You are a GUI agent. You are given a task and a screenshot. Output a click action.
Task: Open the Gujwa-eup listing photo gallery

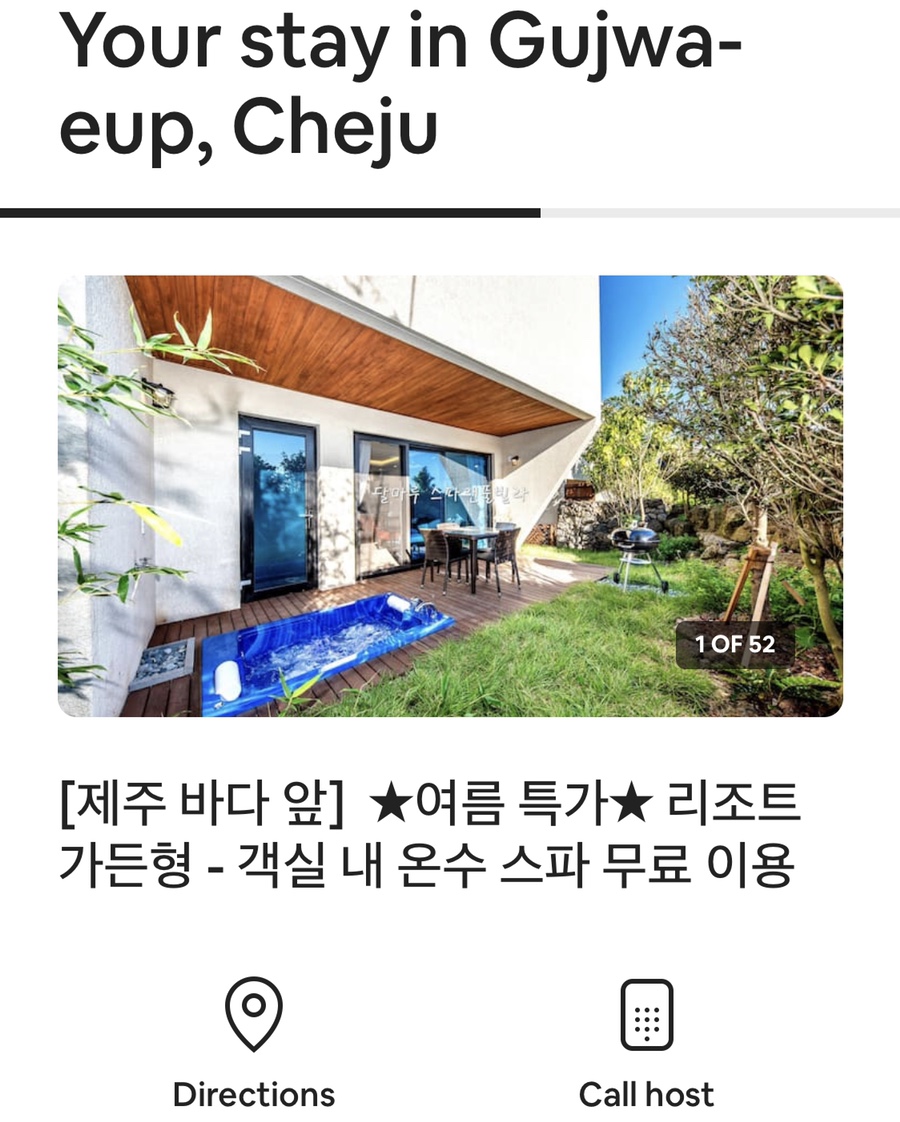450,495
